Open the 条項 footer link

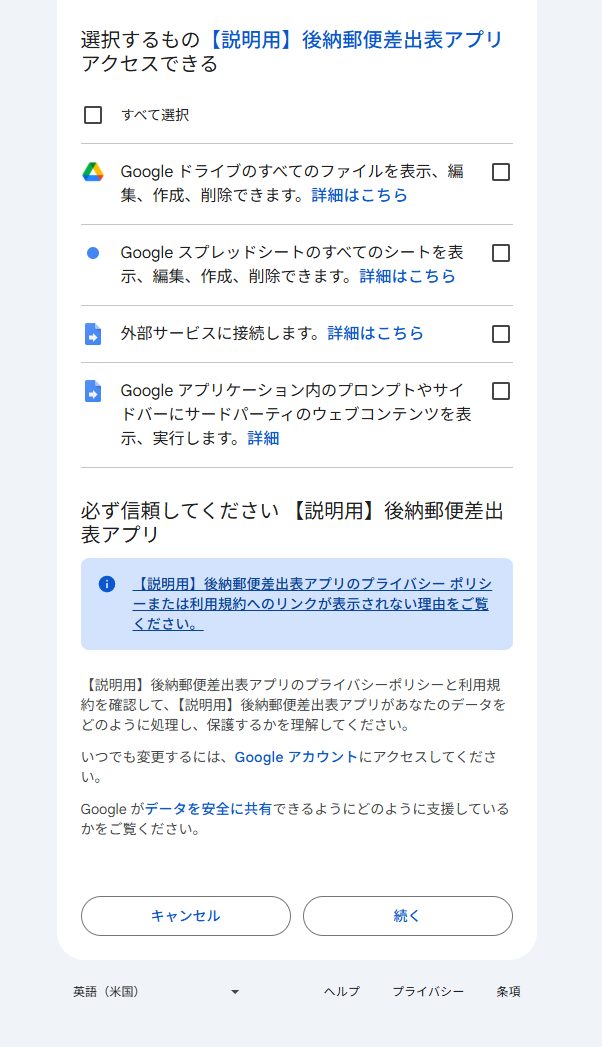pyautogui.click(x=508, y=992)
